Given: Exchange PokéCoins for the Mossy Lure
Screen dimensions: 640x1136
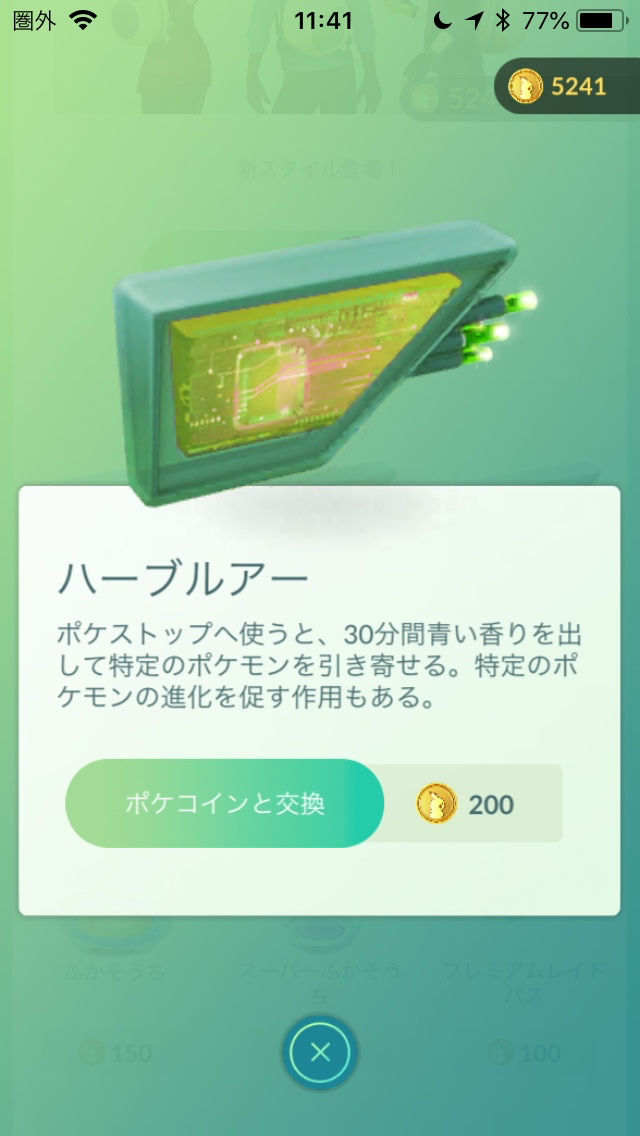Looking at the screenshot, I should (x=225, y=804).
